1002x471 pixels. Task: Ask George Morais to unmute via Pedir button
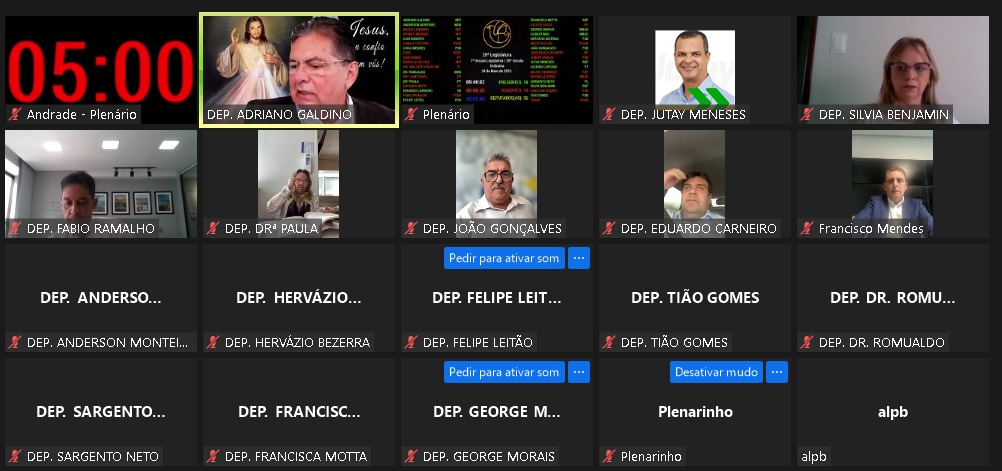504,372
